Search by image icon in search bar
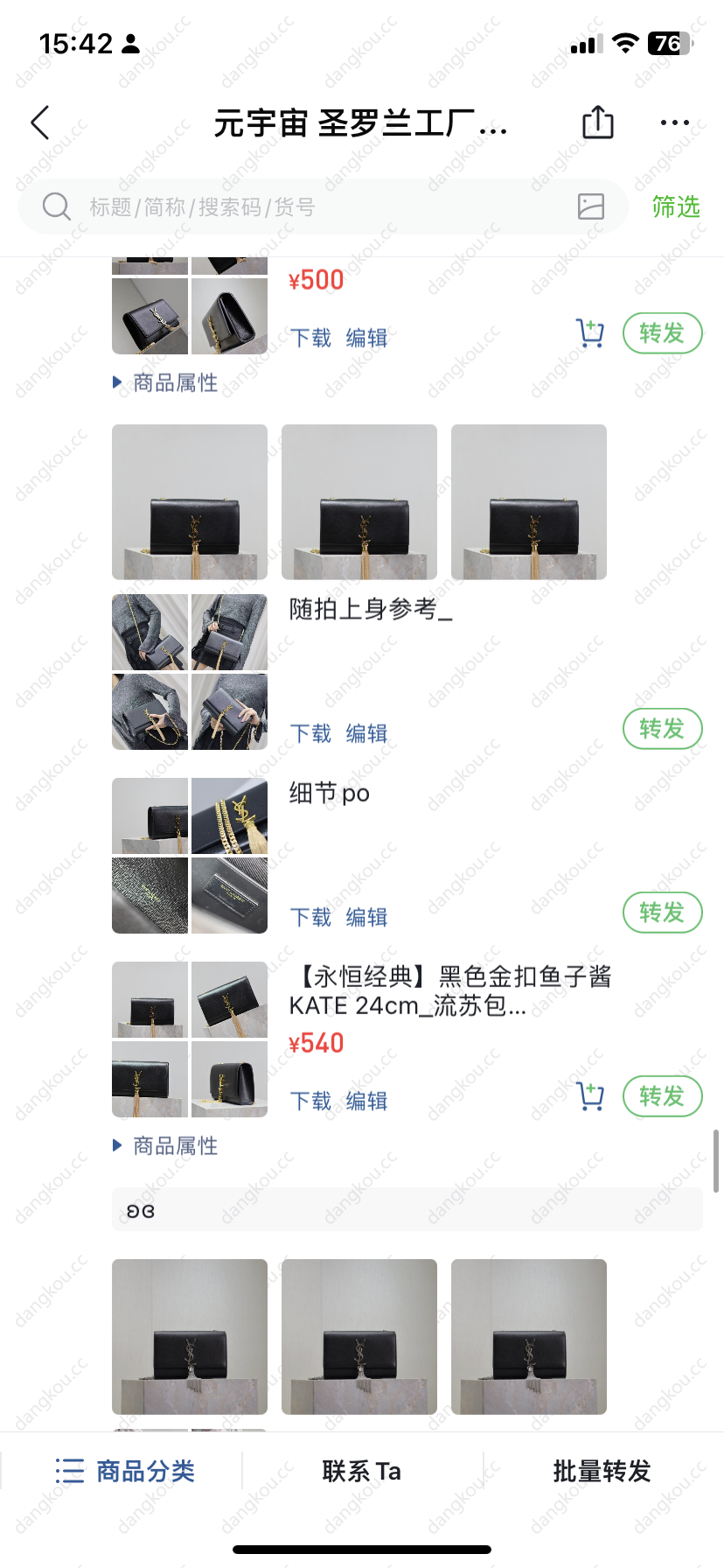Screen dimensions: 724x1568 (x=591, y=206)
